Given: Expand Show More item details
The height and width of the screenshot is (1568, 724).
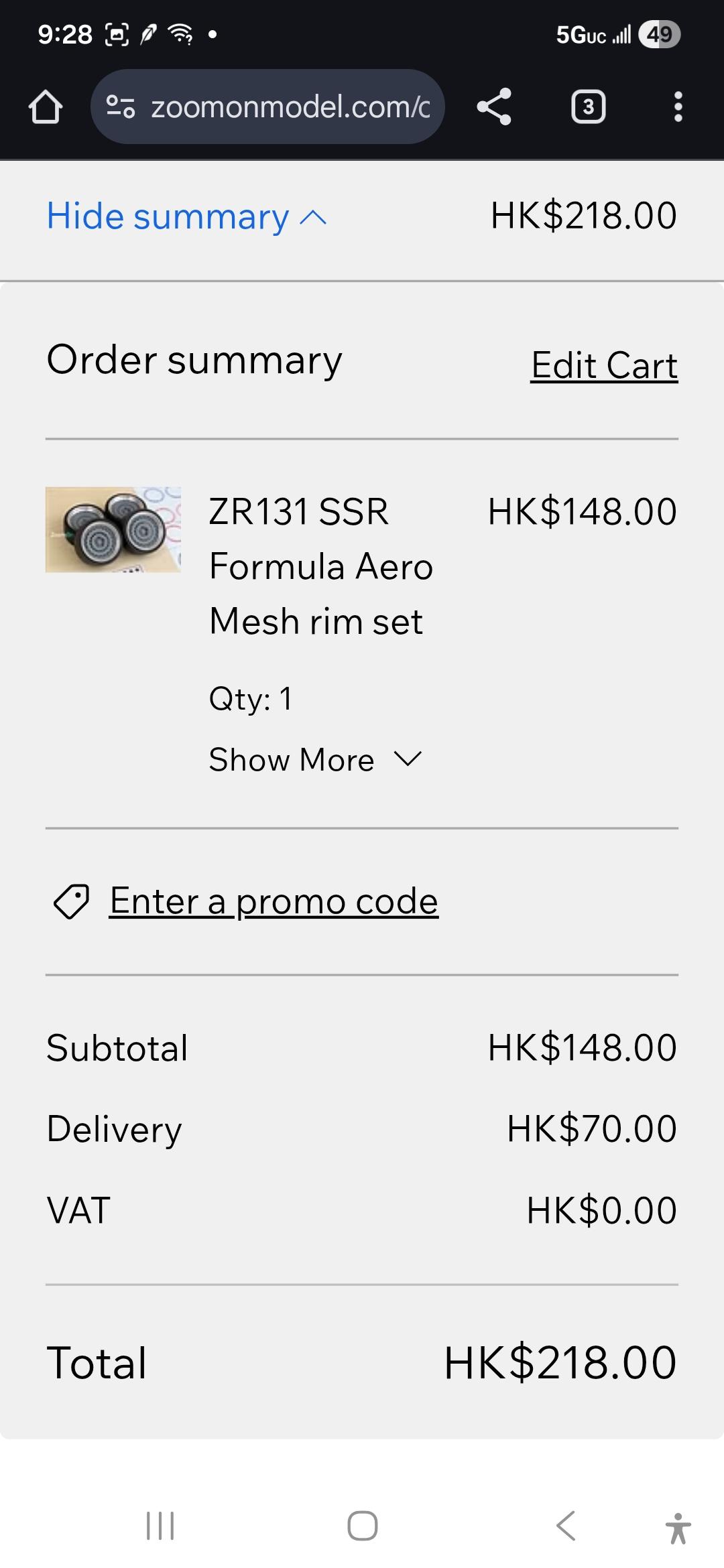Looking at the screenshot, I should [x=315, y=760].
